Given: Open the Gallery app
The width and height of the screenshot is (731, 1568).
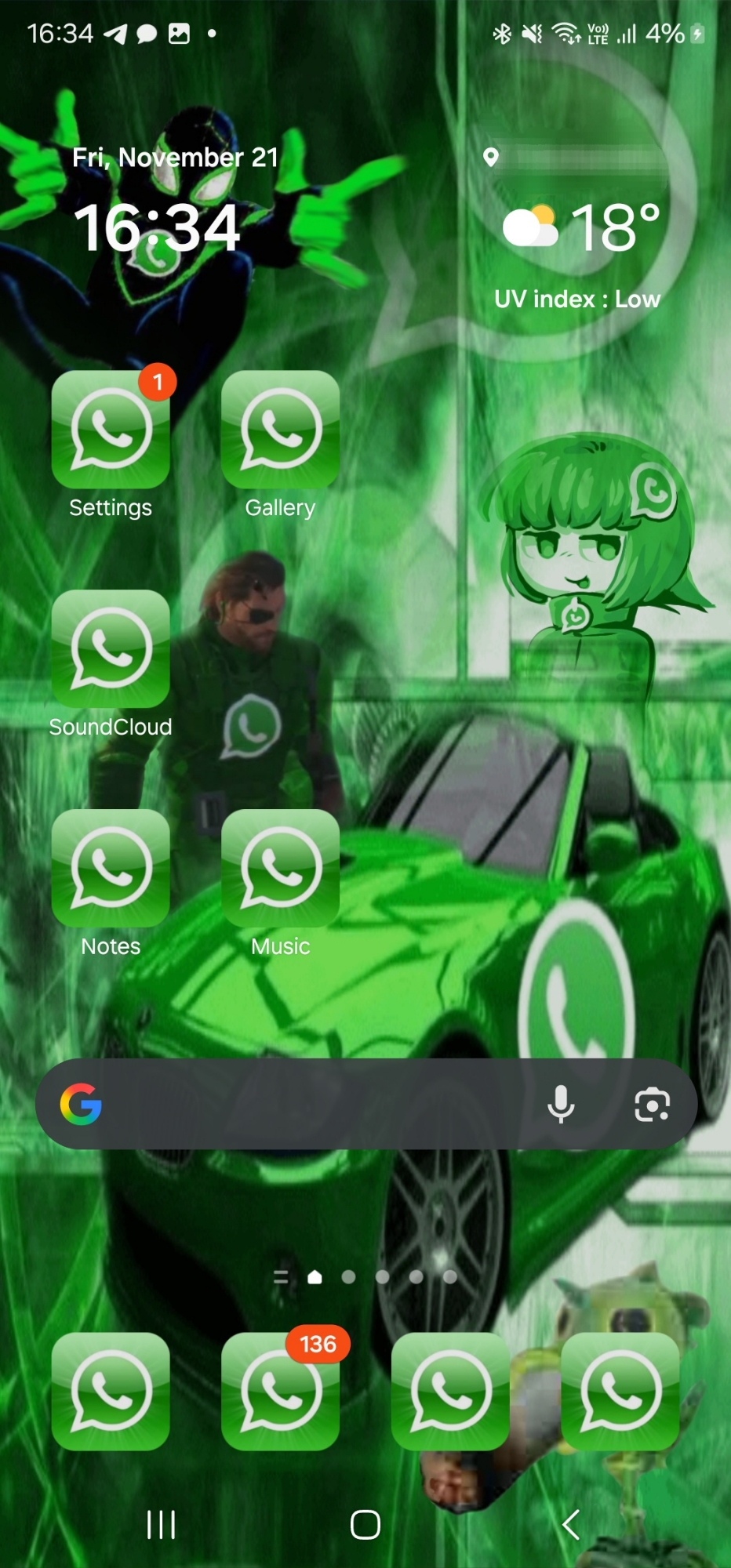Looking at the screenshot, I should pos(280,430).
